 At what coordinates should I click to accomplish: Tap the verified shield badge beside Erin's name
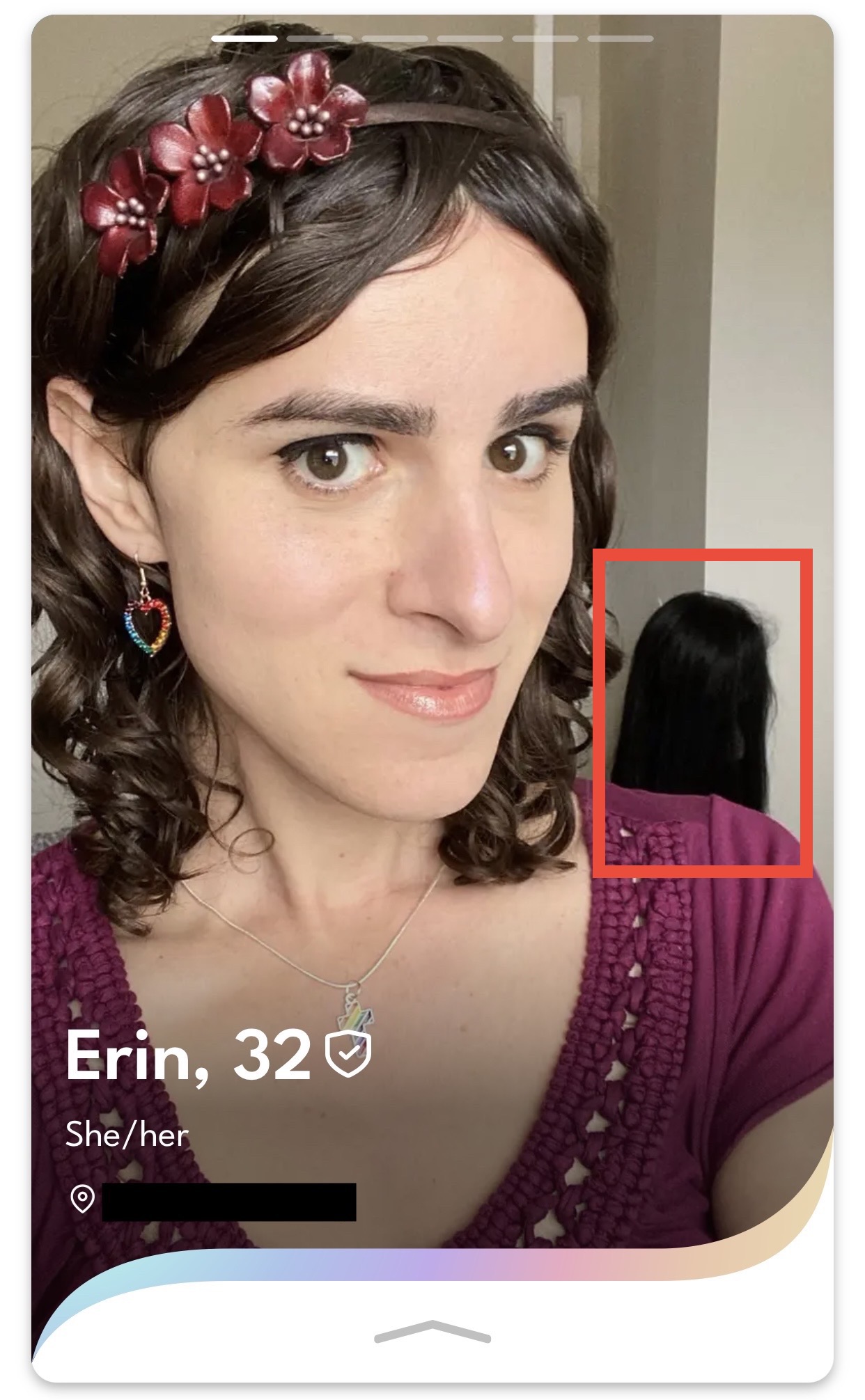(x=348, y=1055)
